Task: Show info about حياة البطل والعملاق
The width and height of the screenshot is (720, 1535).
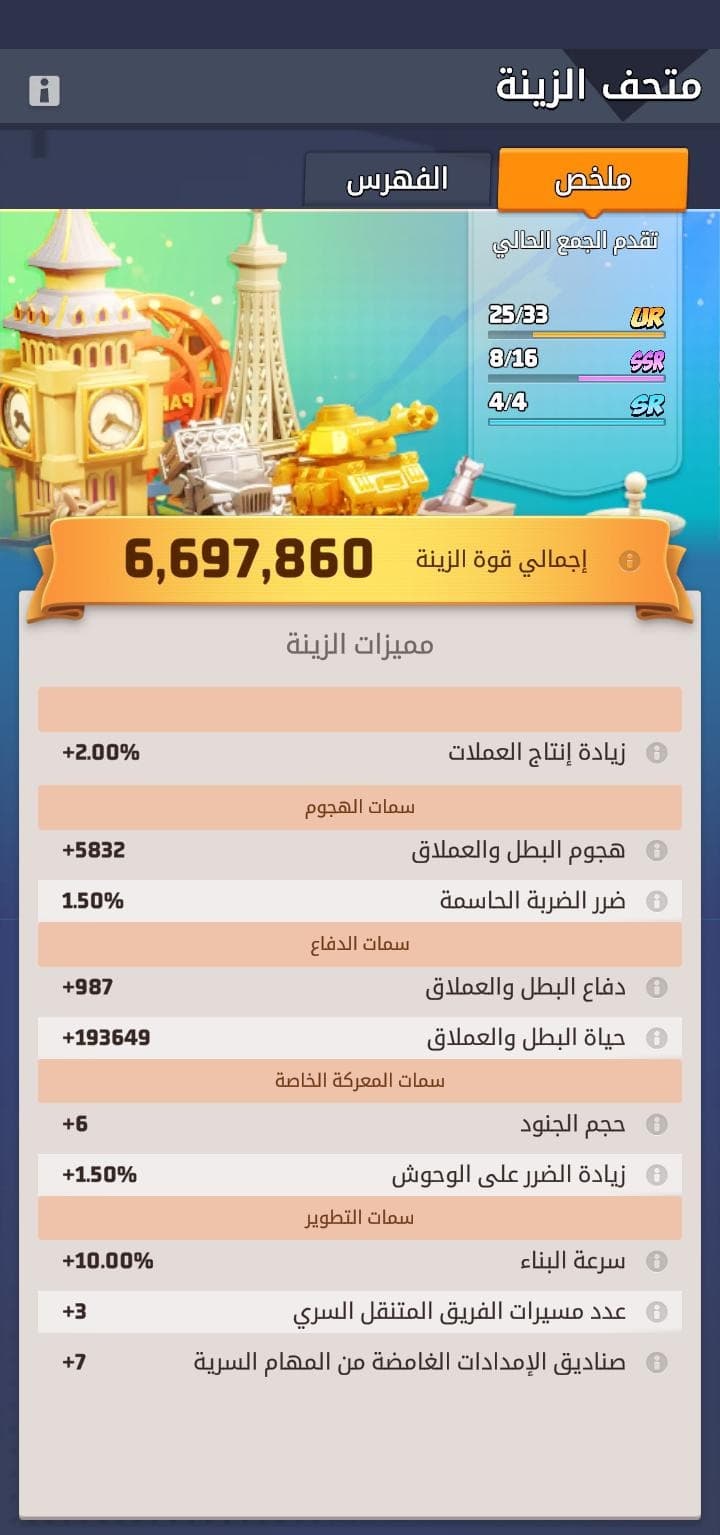Action: coord(656,1038)
